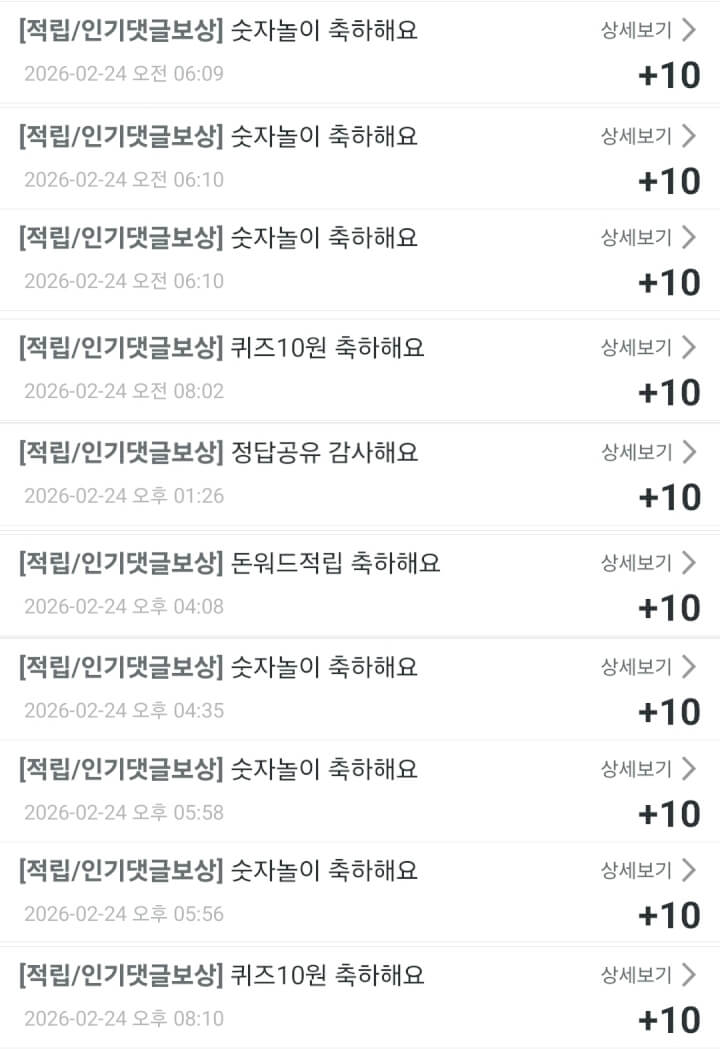Open 상세보기 for the 오전 06:09 숫자놀이 entry
The image size is (720, 1049).
coord(647,30)
